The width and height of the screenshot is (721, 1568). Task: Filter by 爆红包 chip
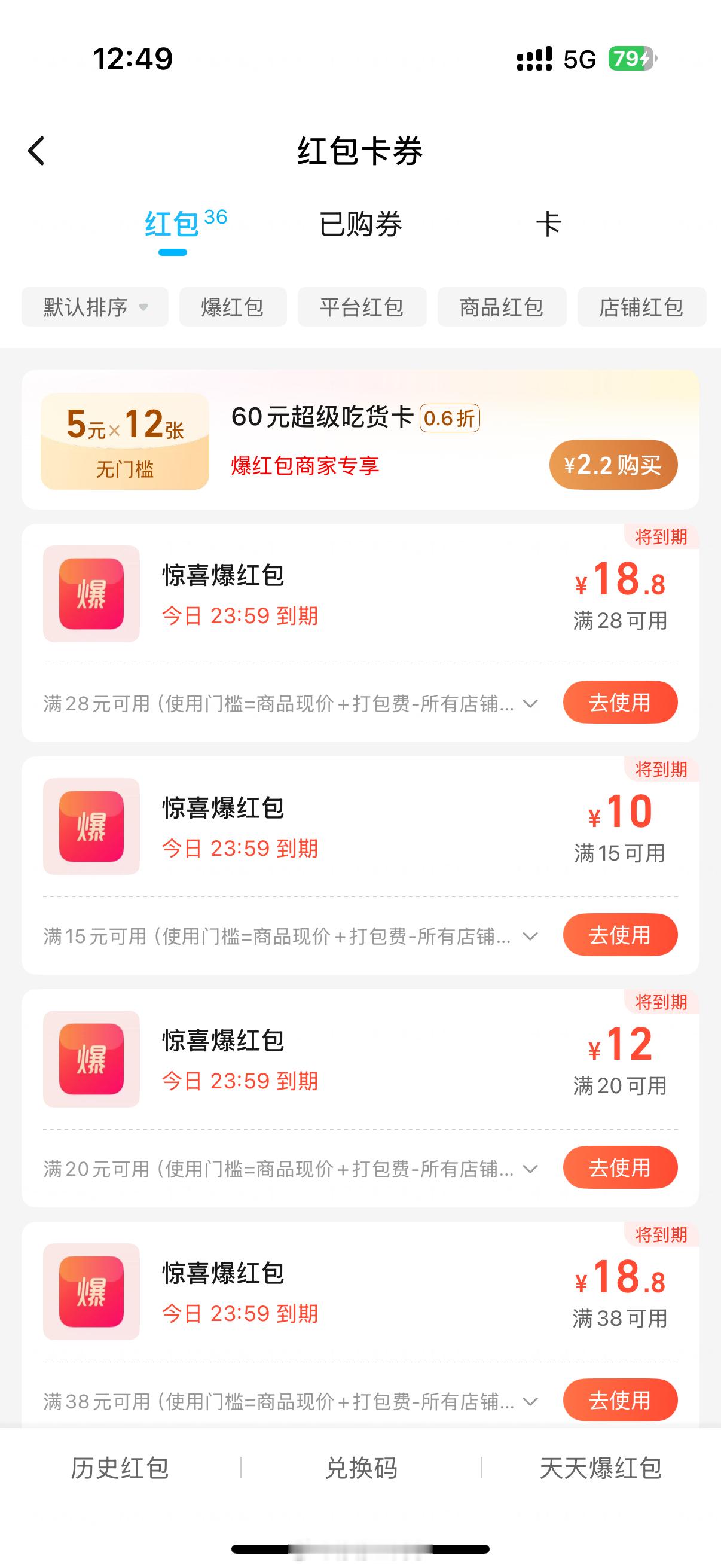(233, 307)
